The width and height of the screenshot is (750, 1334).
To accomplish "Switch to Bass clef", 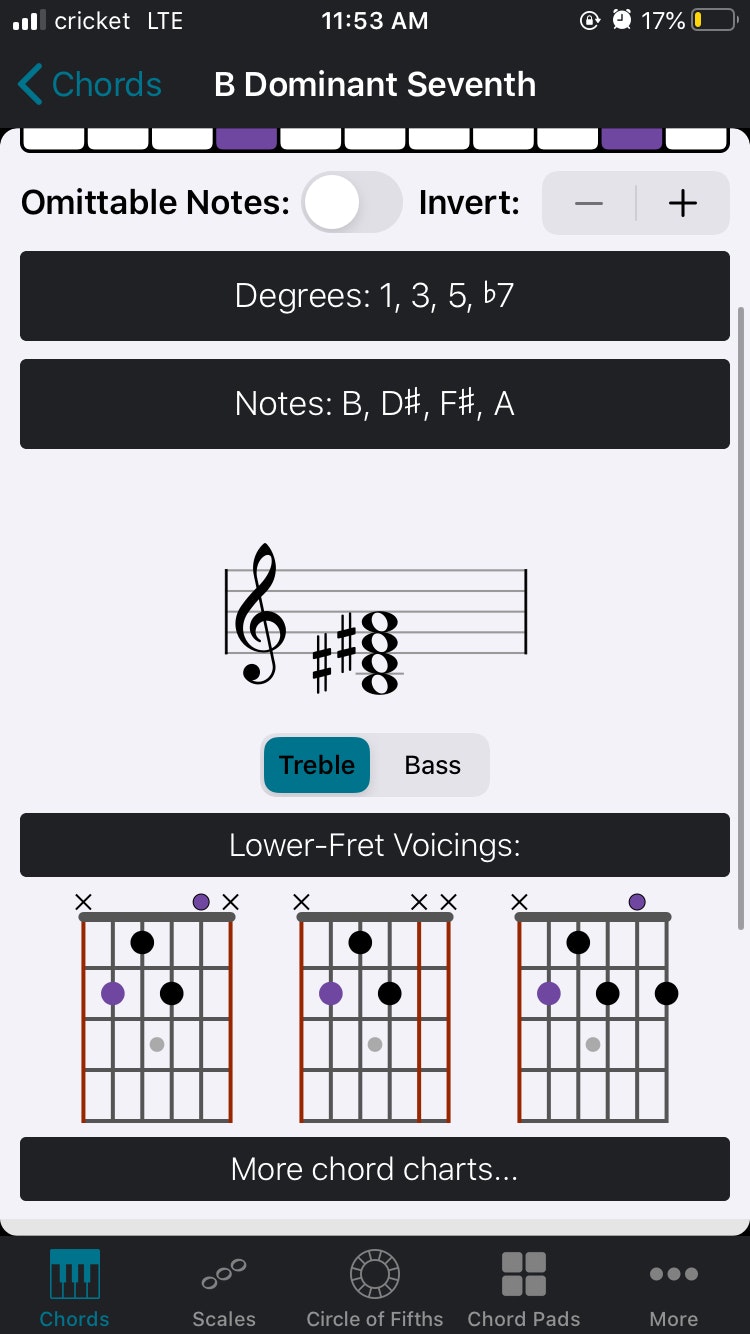I will pos(432,765).
